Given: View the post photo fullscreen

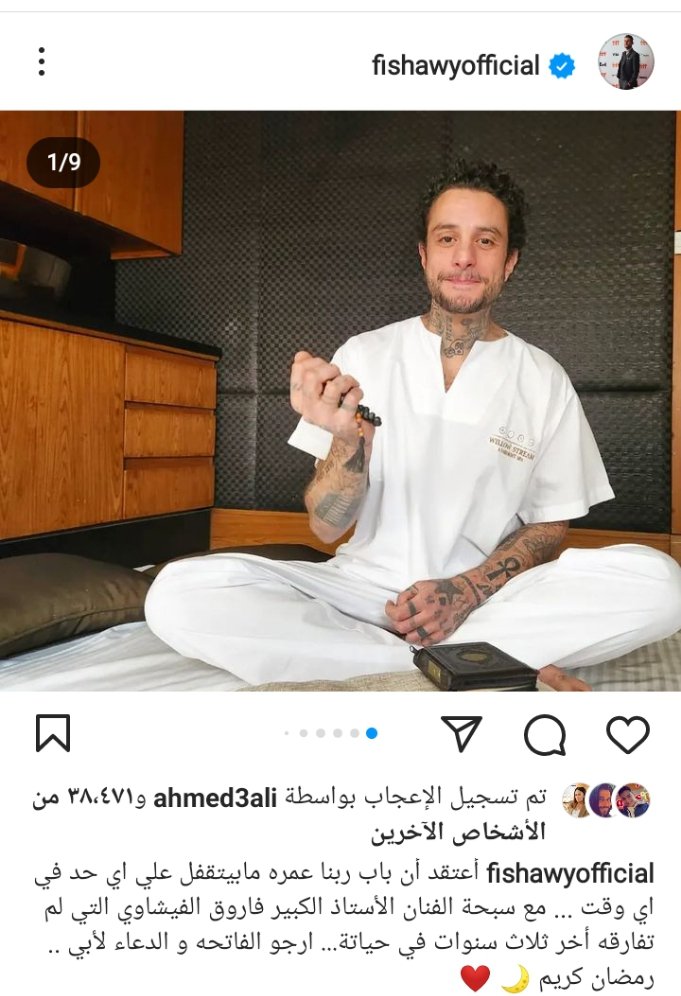Looking at the screenshot, I should coord(340,400).
